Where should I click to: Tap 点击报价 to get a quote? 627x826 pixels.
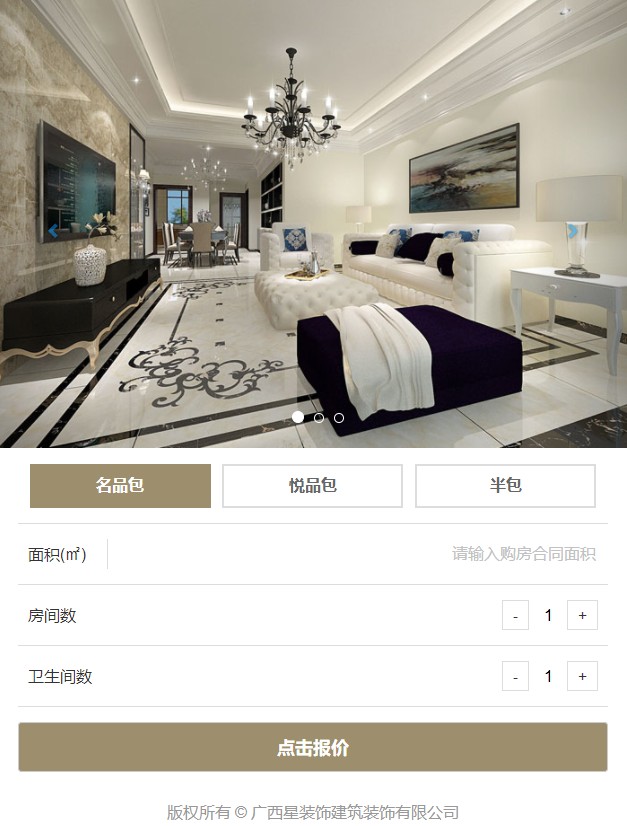point(312,748)
